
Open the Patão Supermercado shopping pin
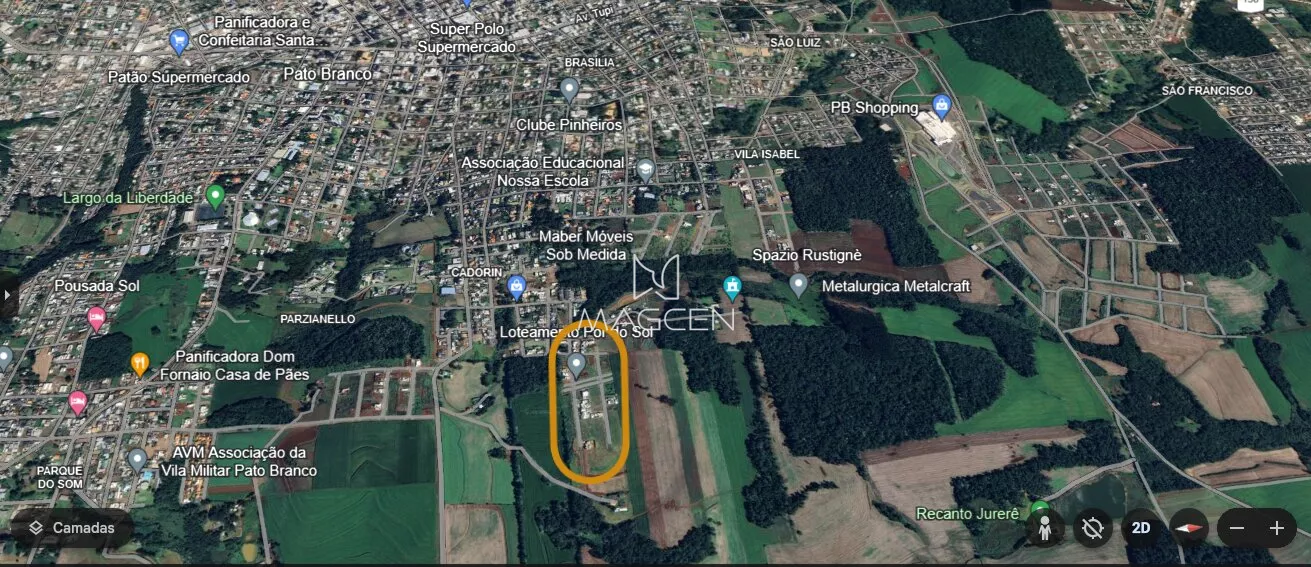(x=179, y=42)
